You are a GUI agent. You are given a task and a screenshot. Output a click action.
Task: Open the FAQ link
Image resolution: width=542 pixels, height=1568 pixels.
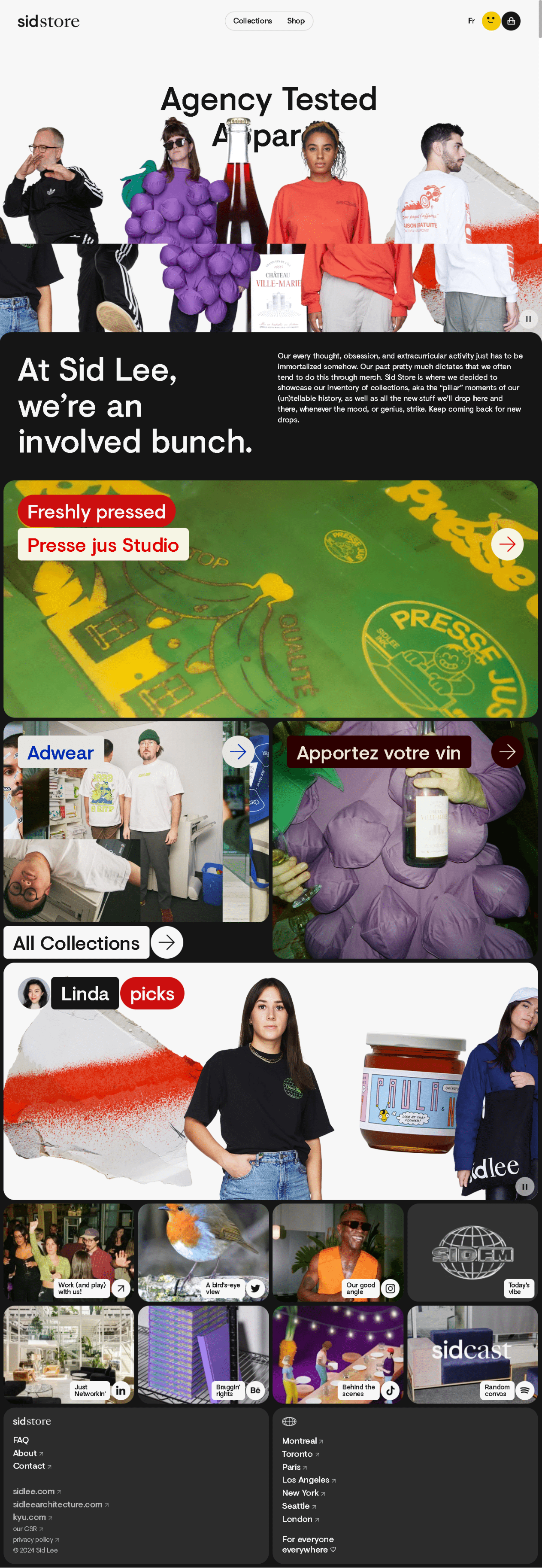(x=21, y=1440)
